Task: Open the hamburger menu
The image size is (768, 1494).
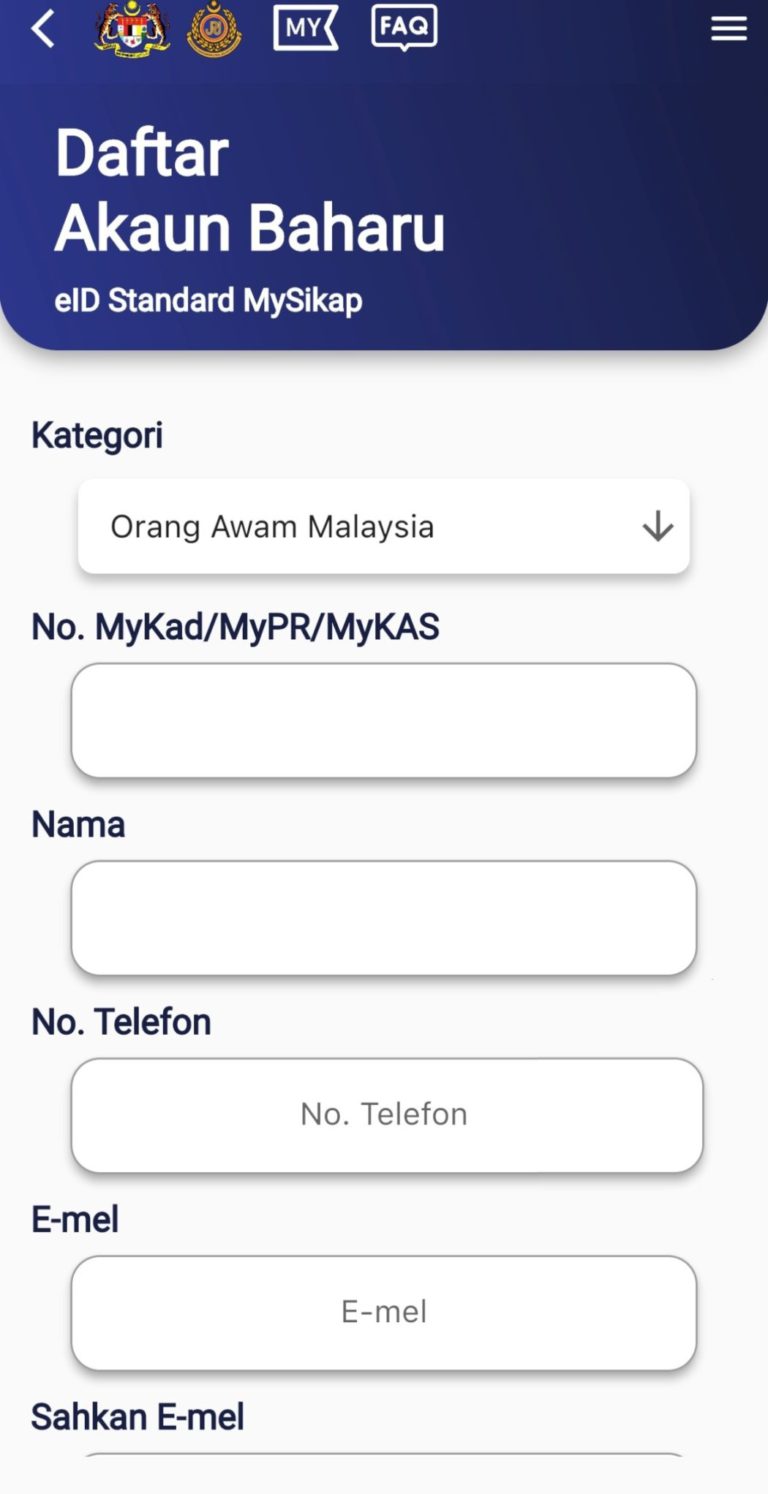Action: tap(728, 30)
